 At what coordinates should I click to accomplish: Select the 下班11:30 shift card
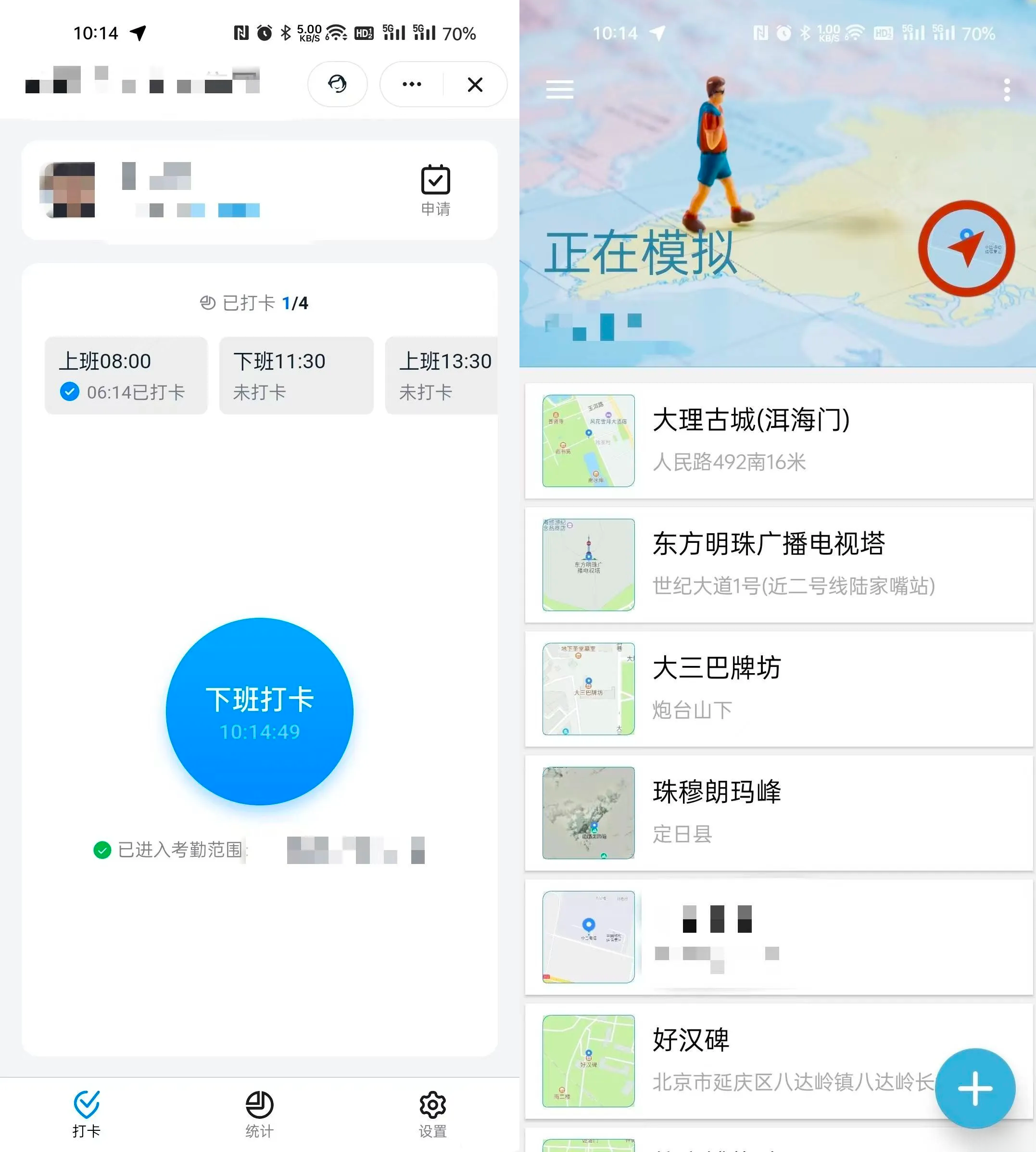[296, 376]
